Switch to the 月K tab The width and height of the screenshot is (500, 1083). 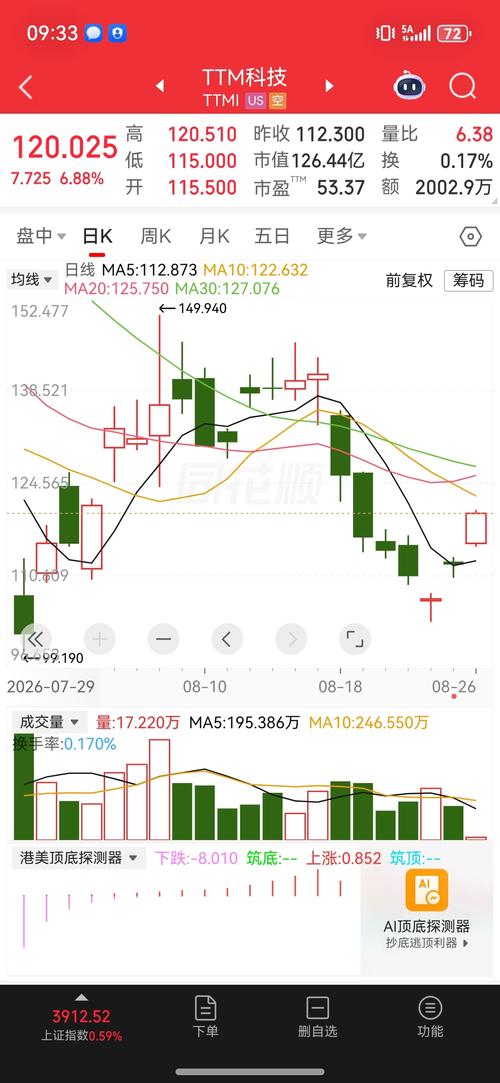214,236
